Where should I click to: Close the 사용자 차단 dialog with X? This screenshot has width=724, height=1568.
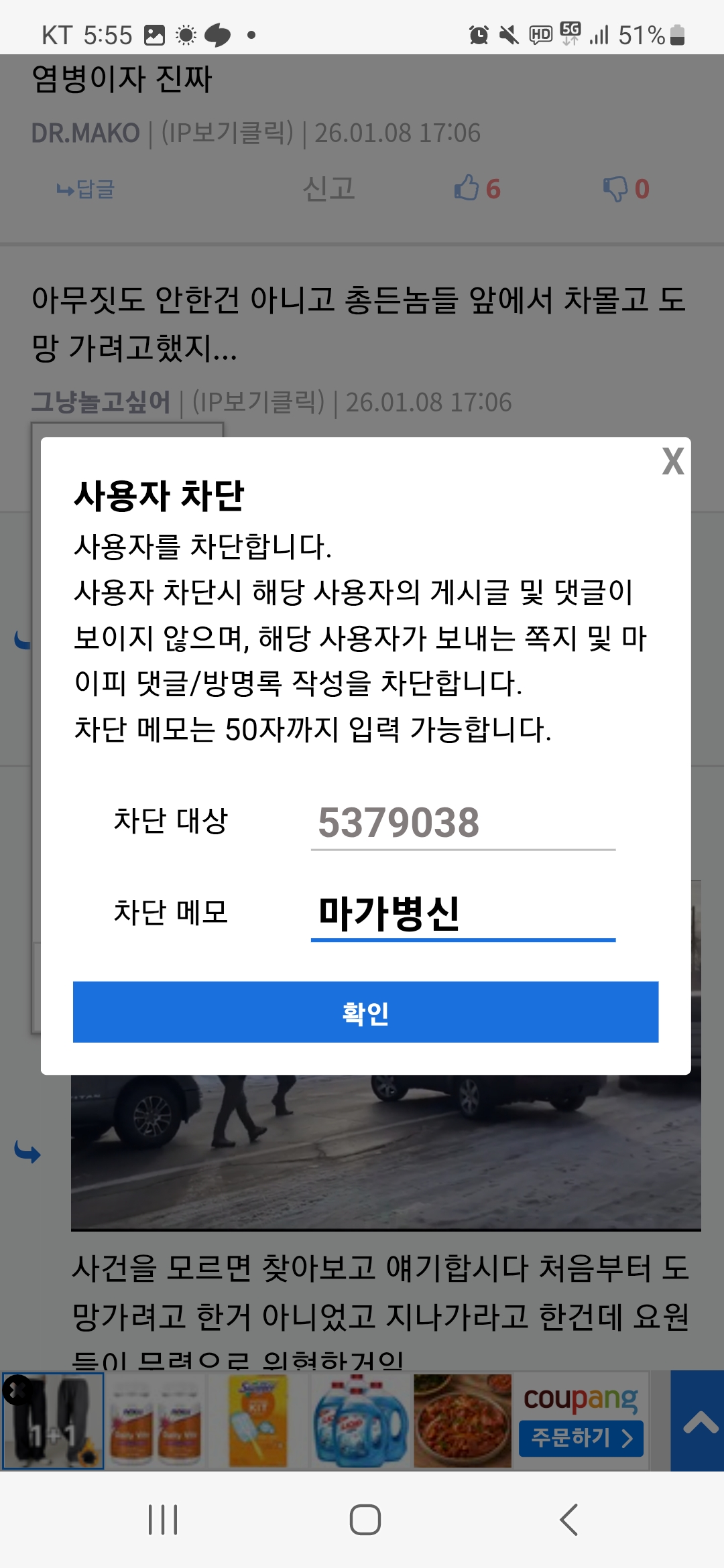click(x=672, y=461)
